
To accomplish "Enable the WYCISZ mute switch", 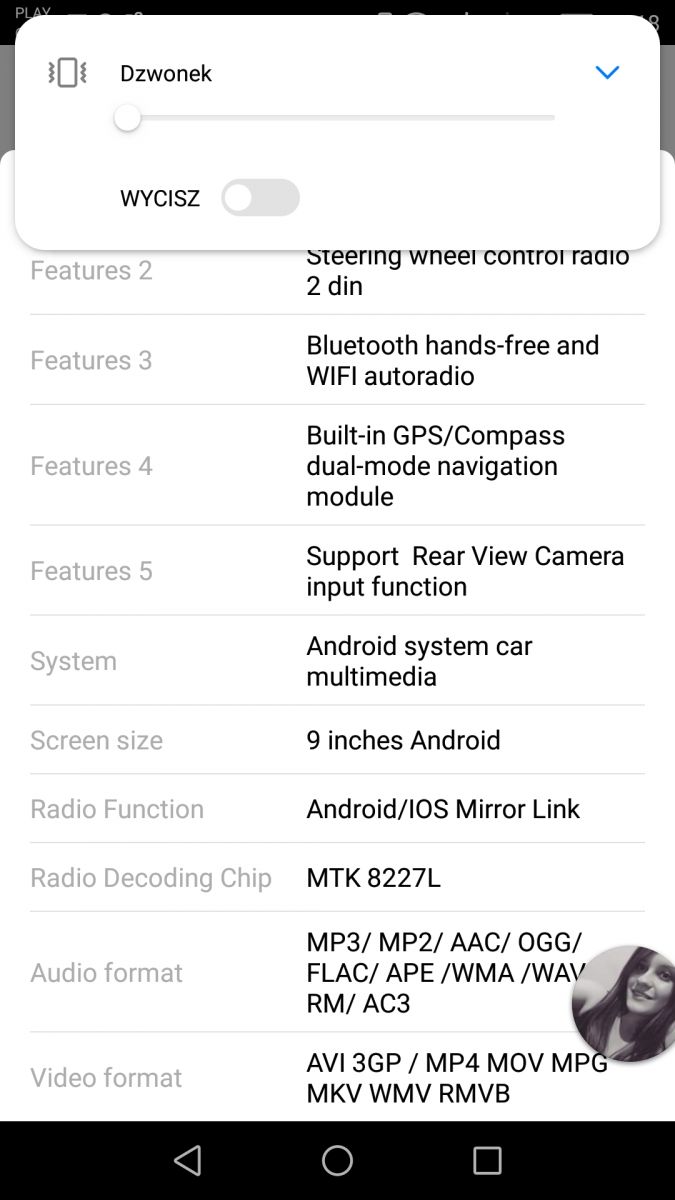I will coord(260,198).
